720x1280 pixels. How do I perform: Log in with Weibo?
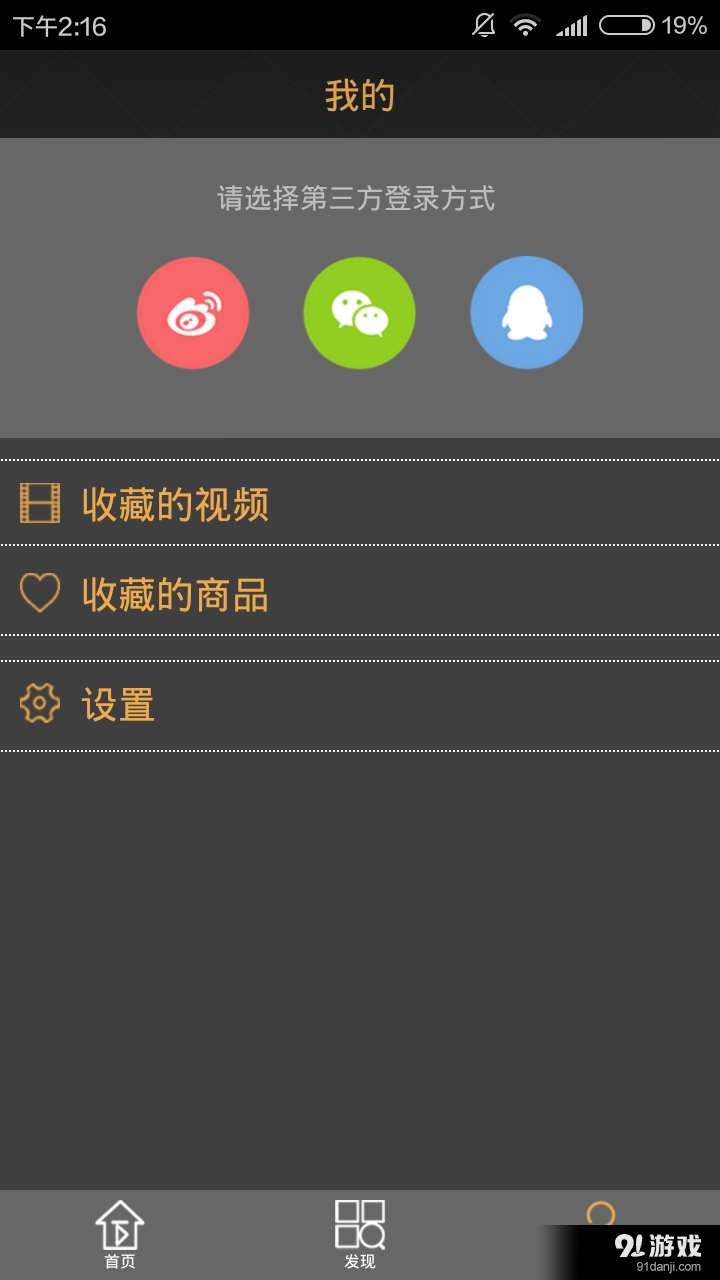pos(193,313)
